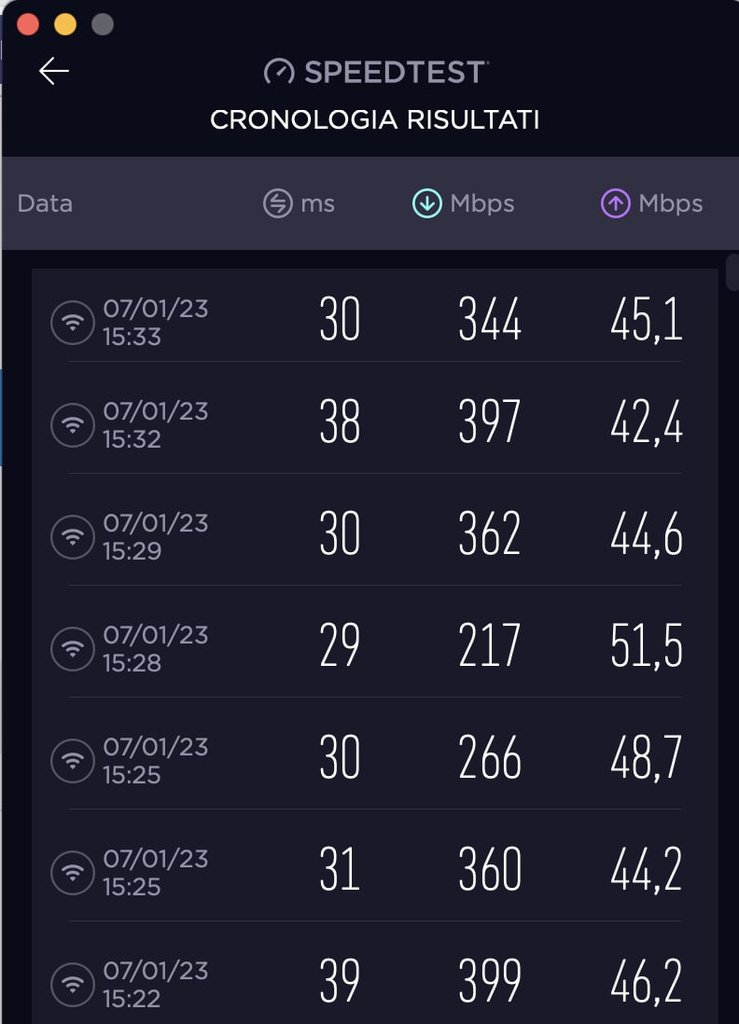
Task: Close the window with red button
Action: 28,24
